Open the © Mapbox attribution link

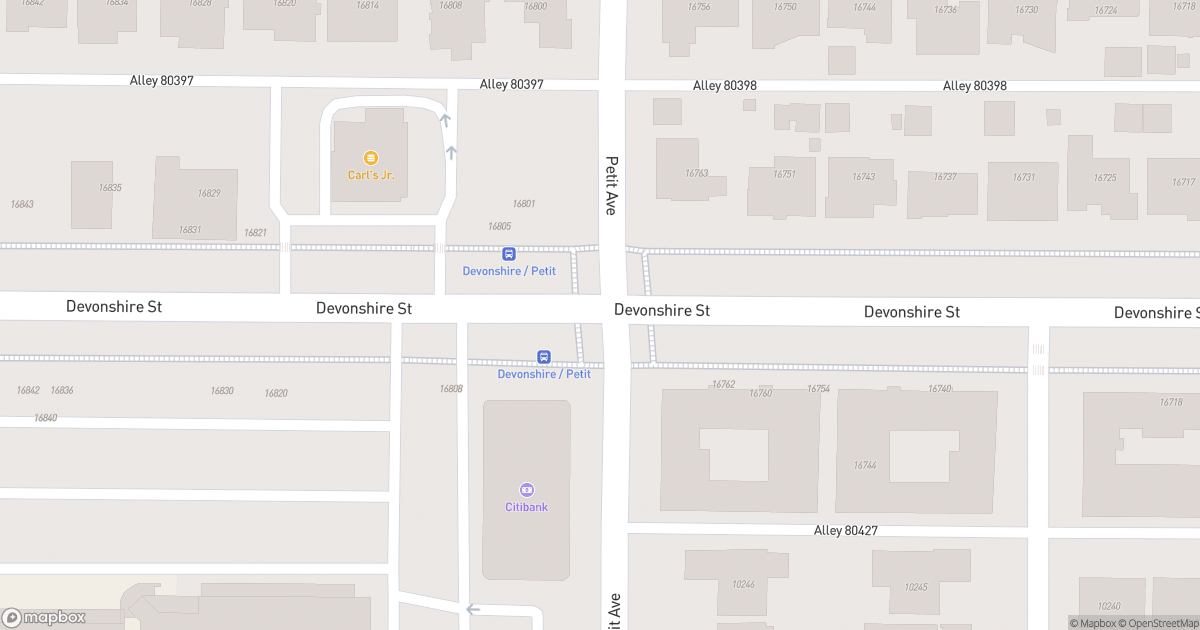(x=1093, y=623)
